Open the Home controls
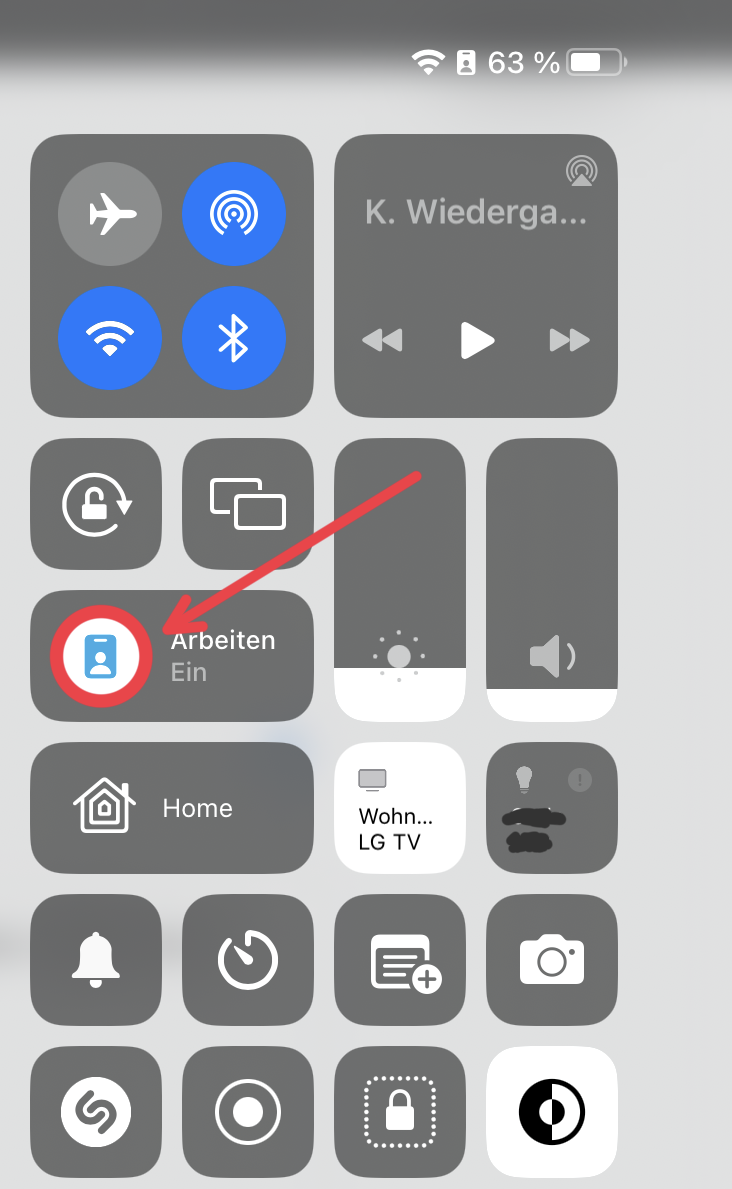Screen dimensions: 732x1189 [172, 808]
